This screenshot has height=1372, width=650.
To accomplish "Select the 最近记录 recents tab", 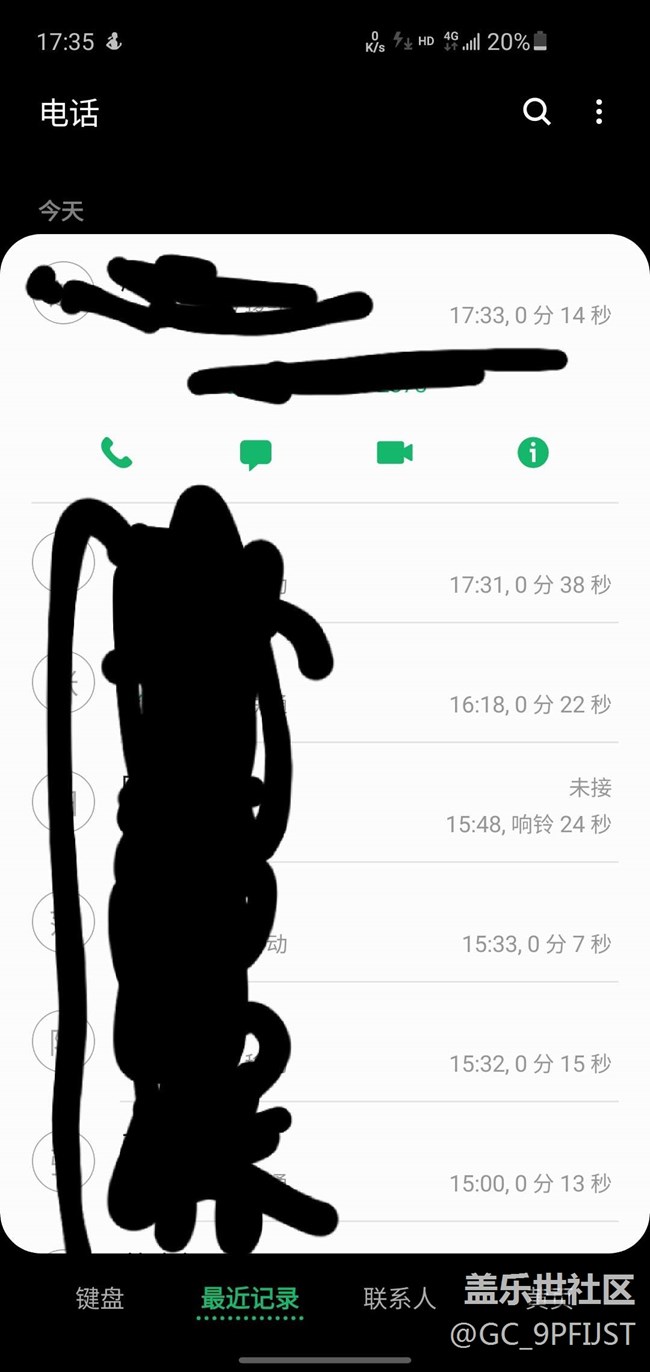I will tap(250, 1299).
